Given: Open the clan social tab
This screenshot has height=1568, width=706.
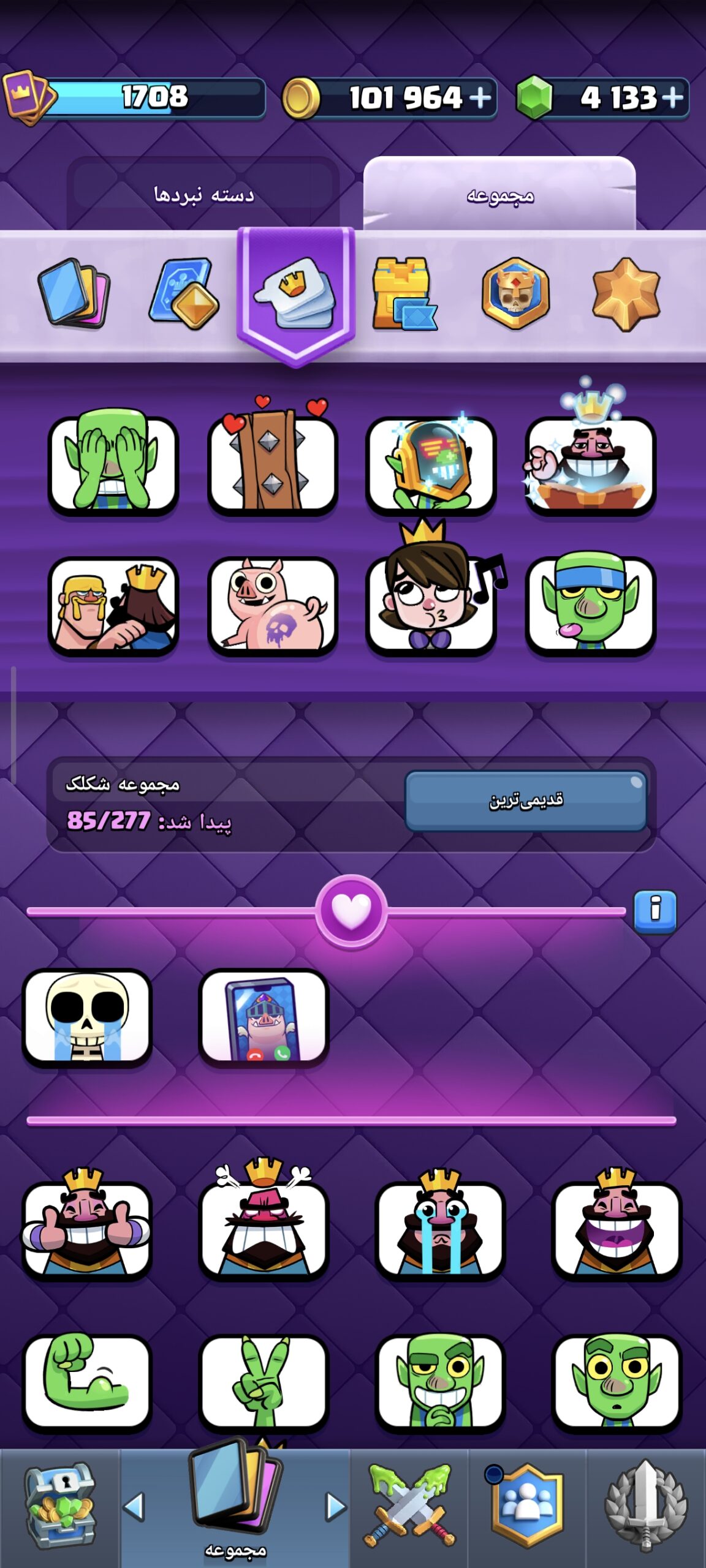Looking at the screenshot, I should (527, 1507).
